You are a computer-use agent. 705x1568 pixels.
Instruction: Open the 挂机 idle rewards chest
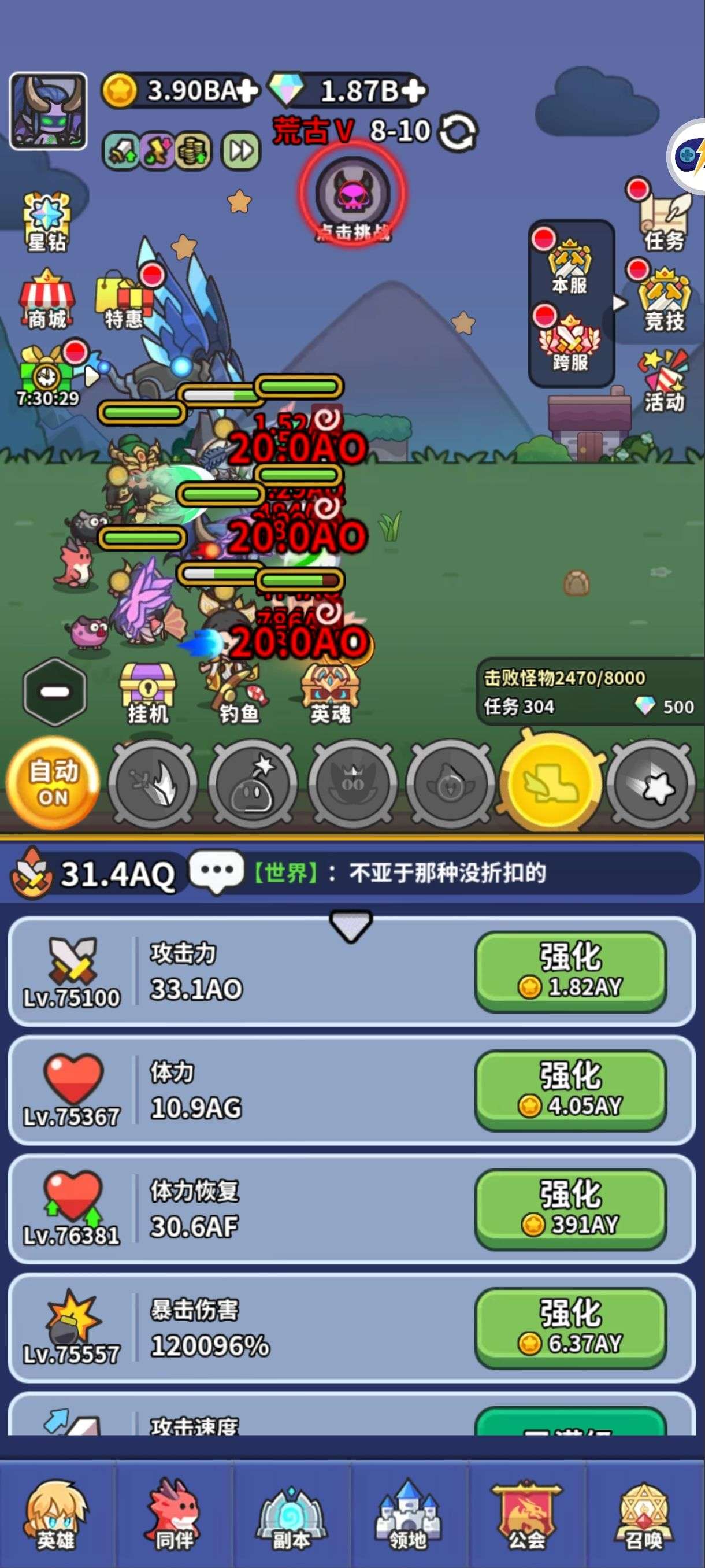(147, 693)
